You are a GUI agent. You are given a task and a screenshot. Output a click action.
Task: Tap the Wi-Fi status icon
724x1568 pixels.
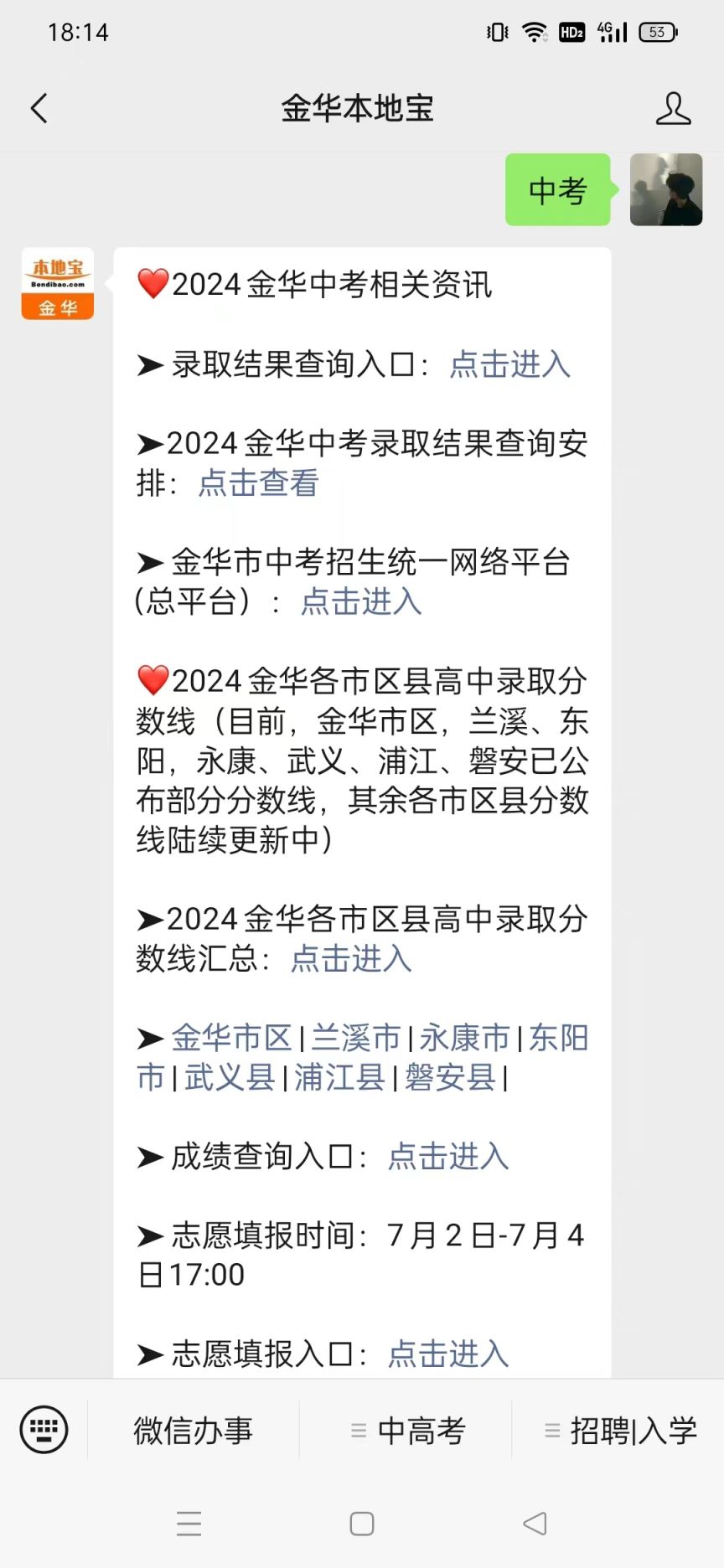pos(535,33)
